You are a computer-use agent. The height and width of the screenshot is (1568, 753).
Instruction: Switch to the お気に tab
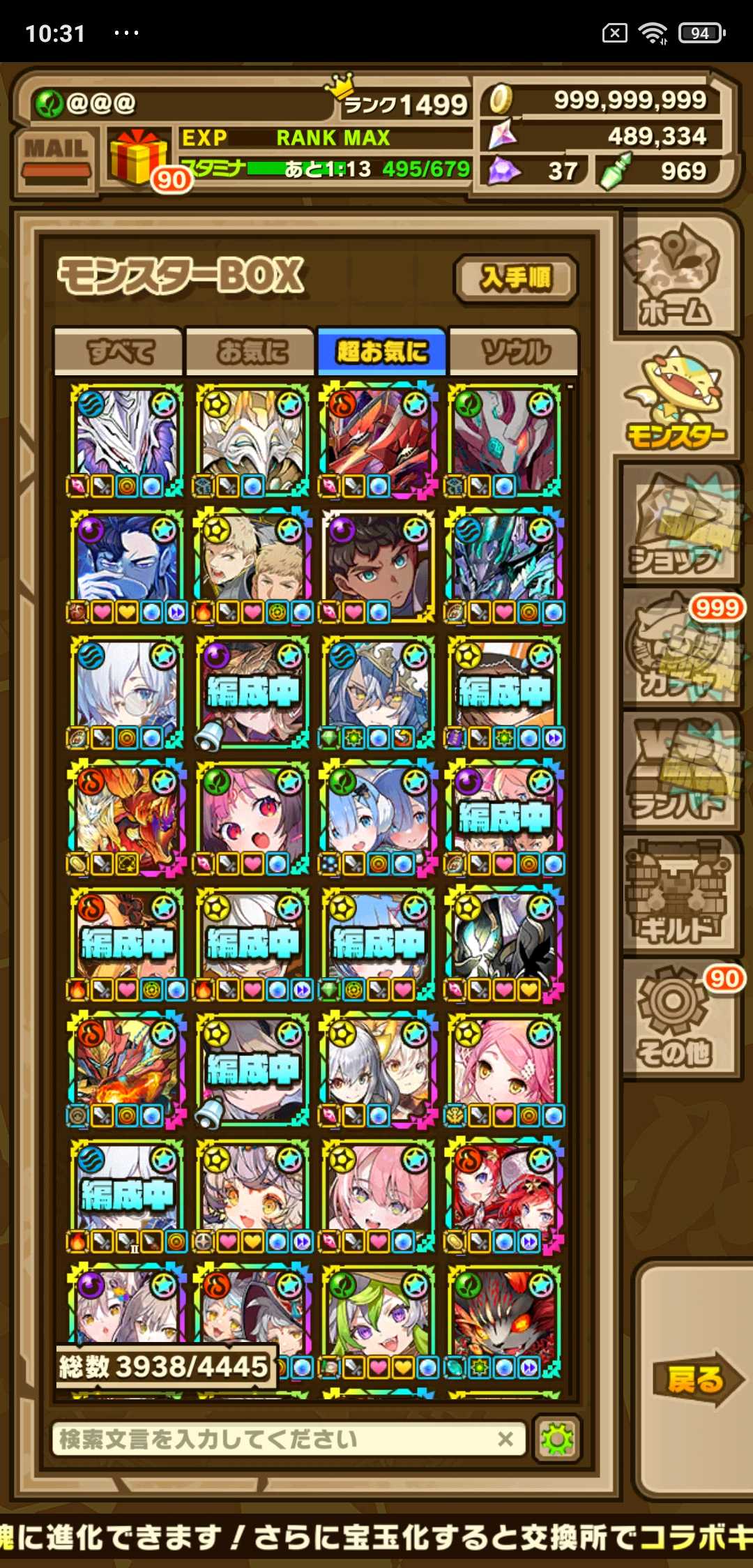click(252, 352)
